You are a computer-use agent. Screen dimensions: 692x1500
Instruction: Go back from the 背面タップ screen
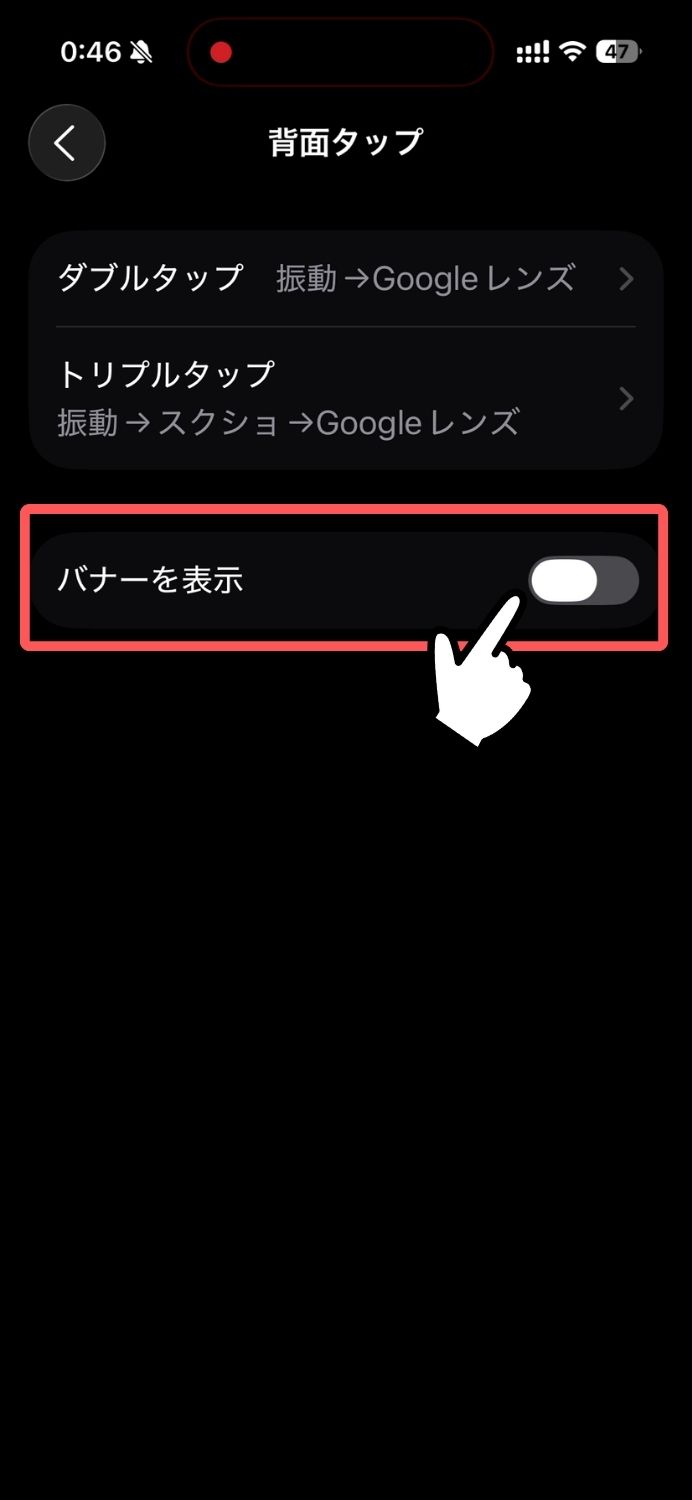click(66, 143)
